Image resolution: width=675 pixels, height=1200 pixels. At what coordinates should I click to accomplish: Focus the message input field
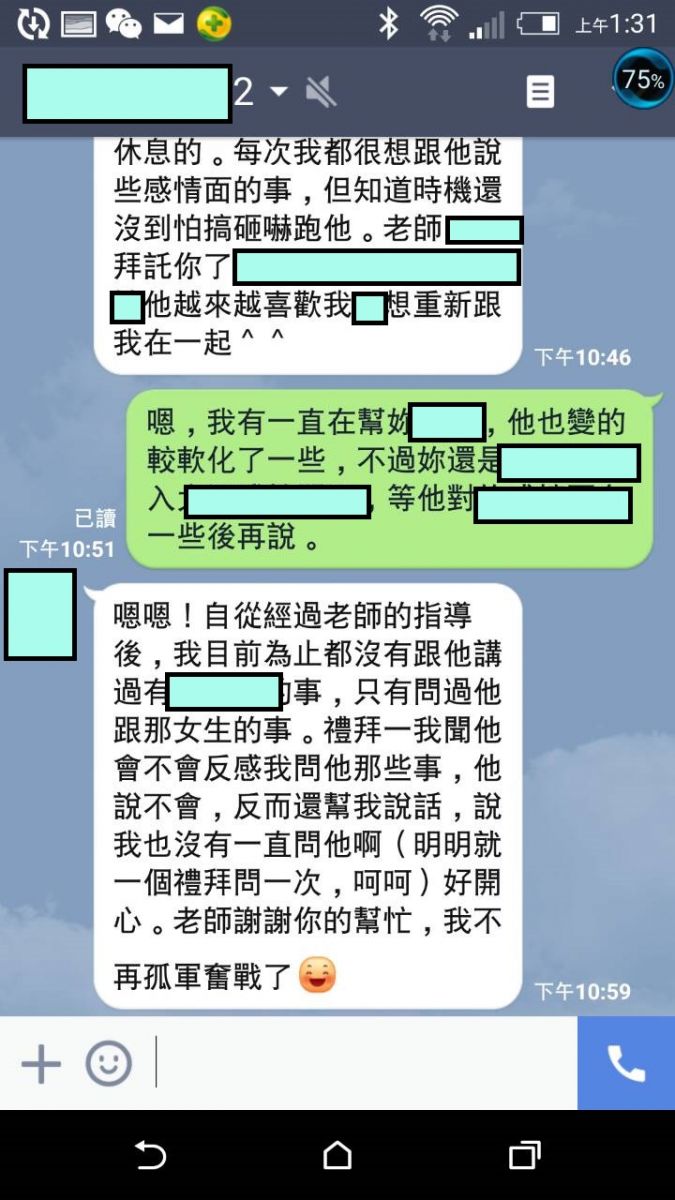click(x=360, y=1064)
